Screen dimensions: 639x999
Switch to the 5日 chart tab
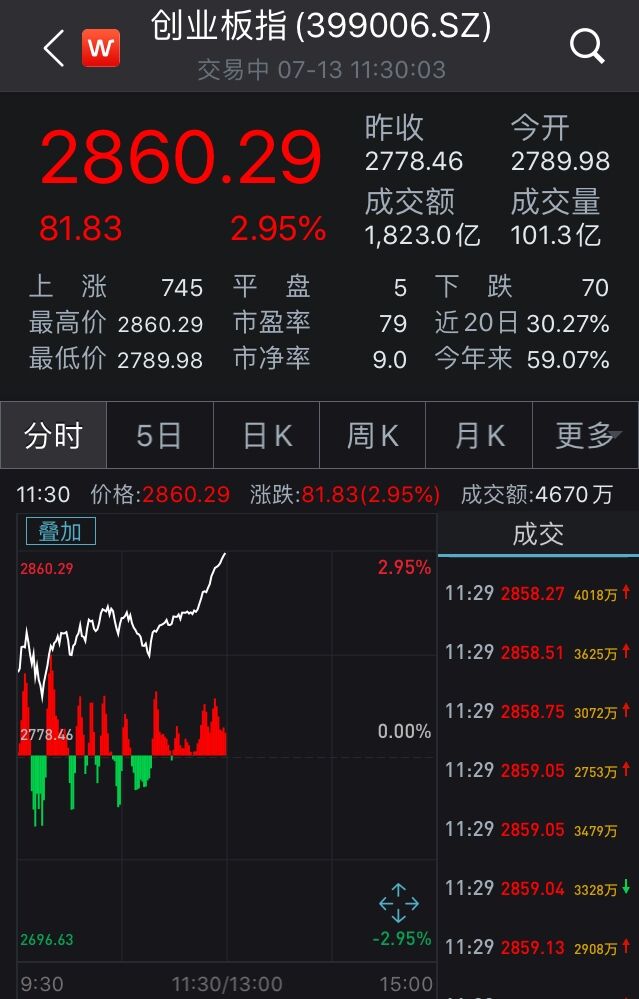159,435
